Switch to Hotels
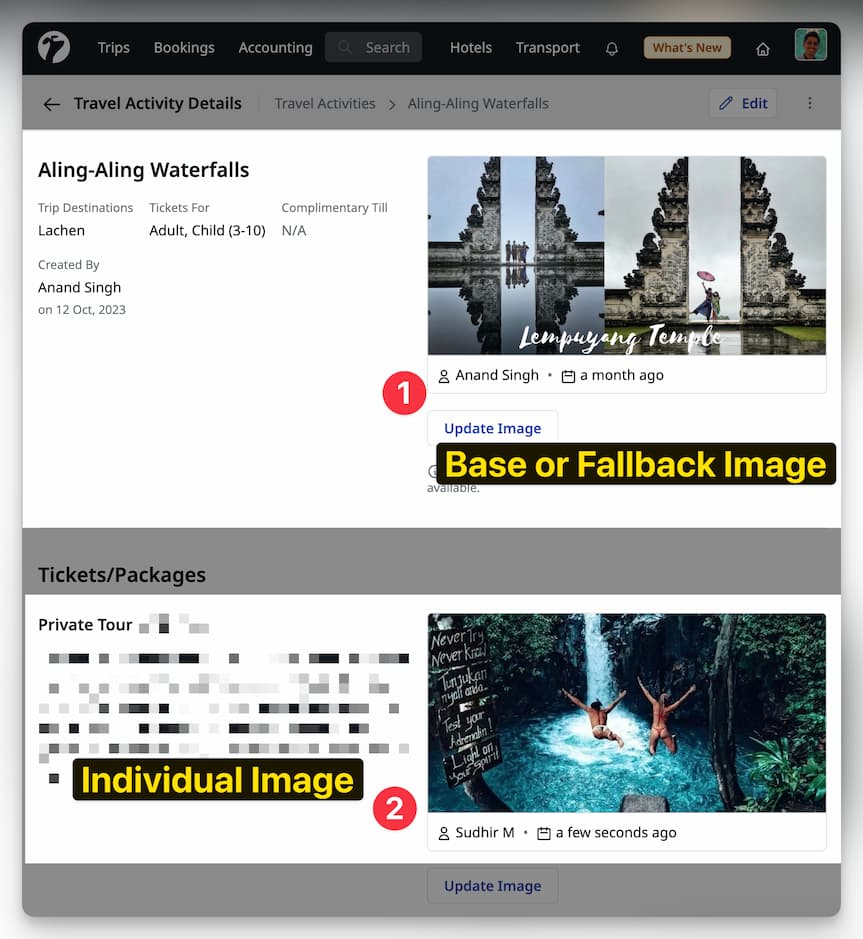This screenshot has width=863, height=939. click(x=470, y=47)
